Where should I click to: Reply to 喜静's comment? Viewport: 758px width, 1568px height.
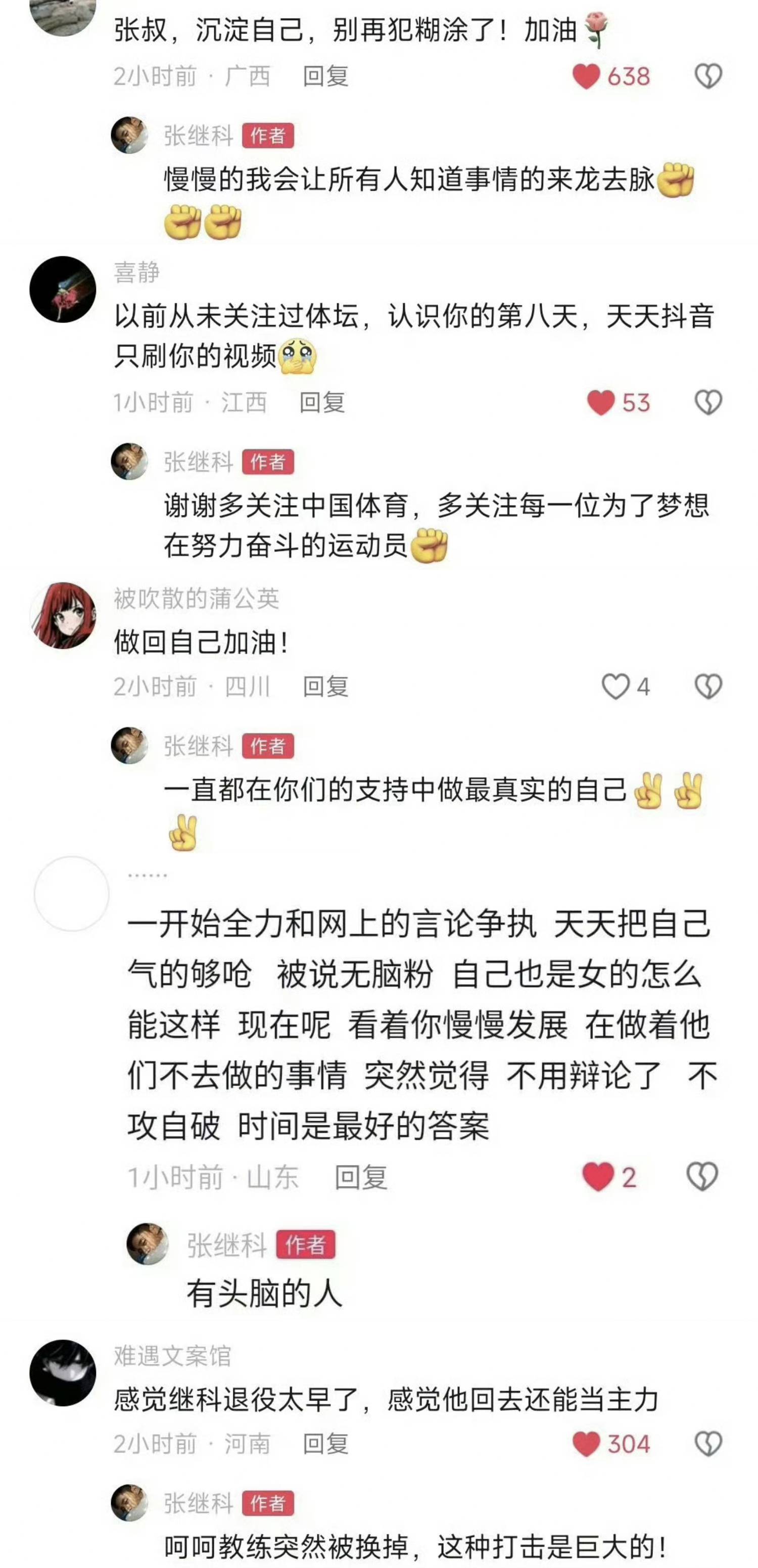click(322, 403)
